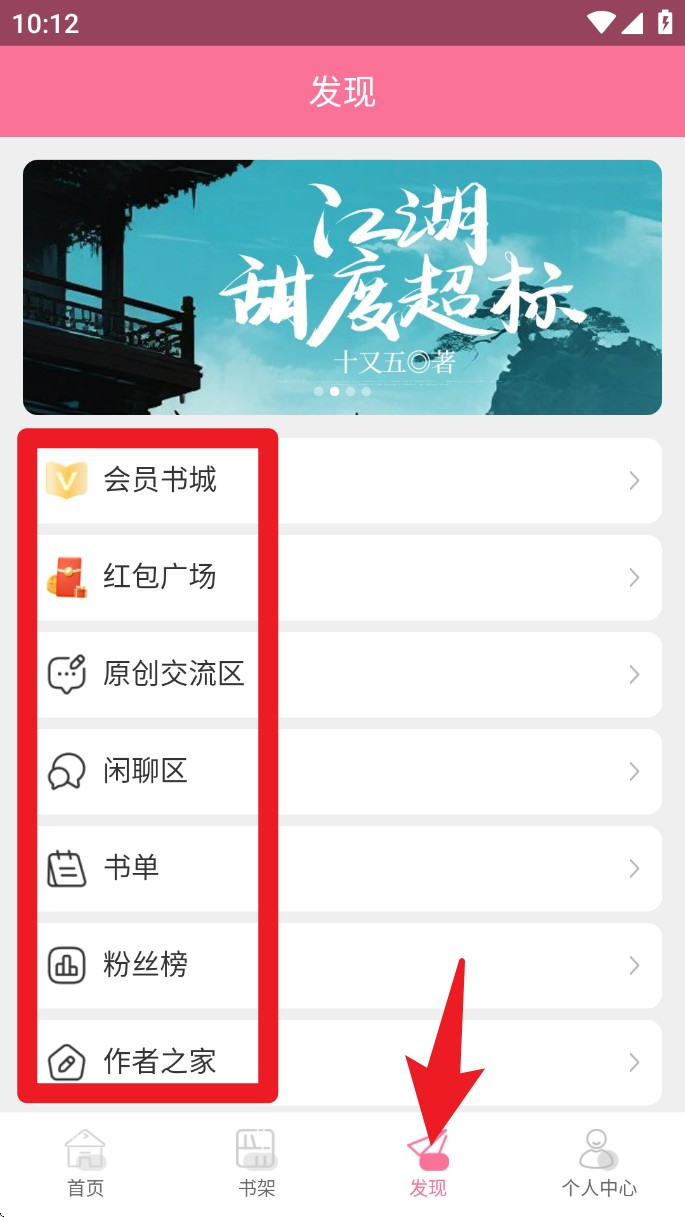
Task: Open the 个人中心 profile tab
Action: pyautogui.click(x=598, y=1163)
